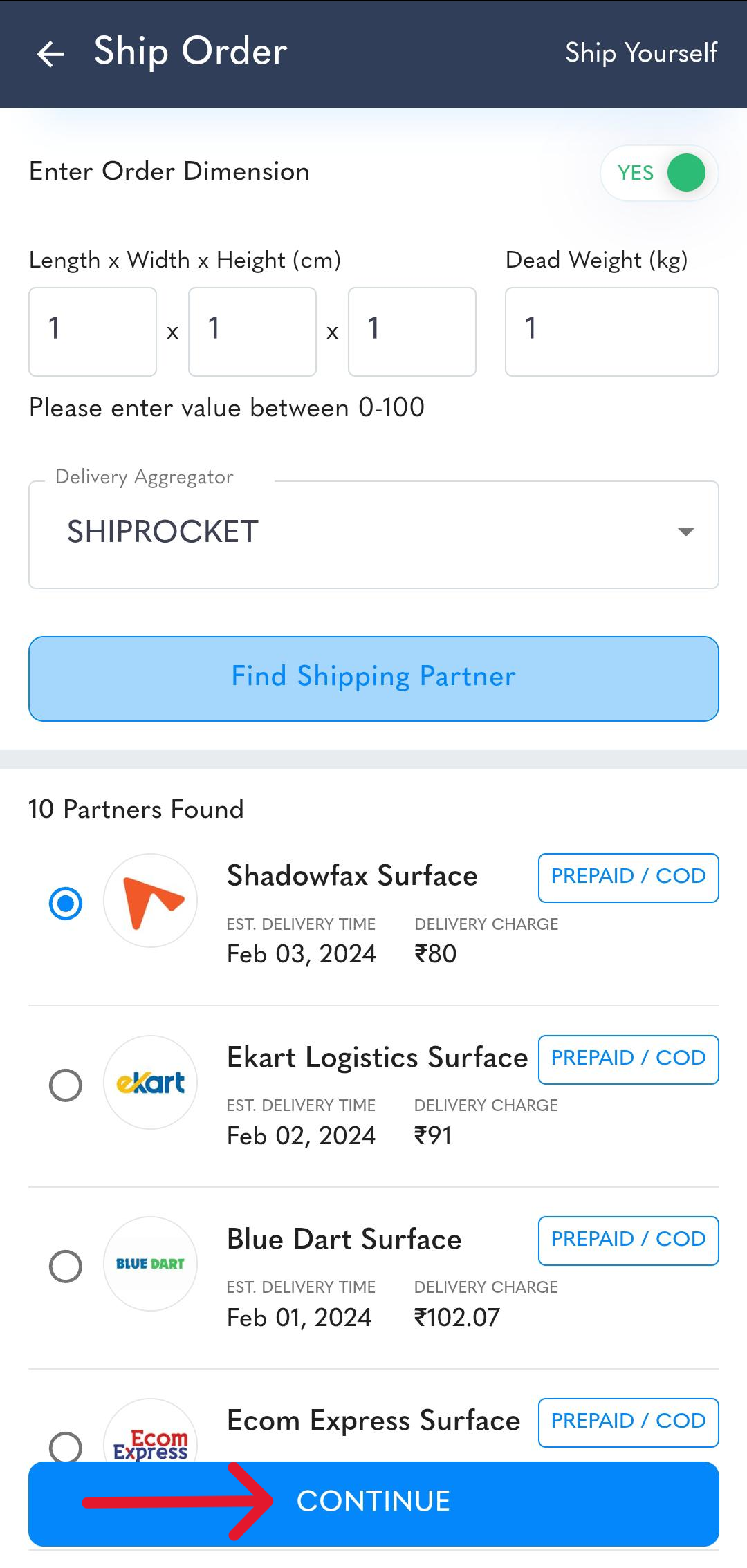The width and height of the screenshot is (747, 1568).
Task: Select Shadowfax Surface radio button
Action: click(66, 904)
